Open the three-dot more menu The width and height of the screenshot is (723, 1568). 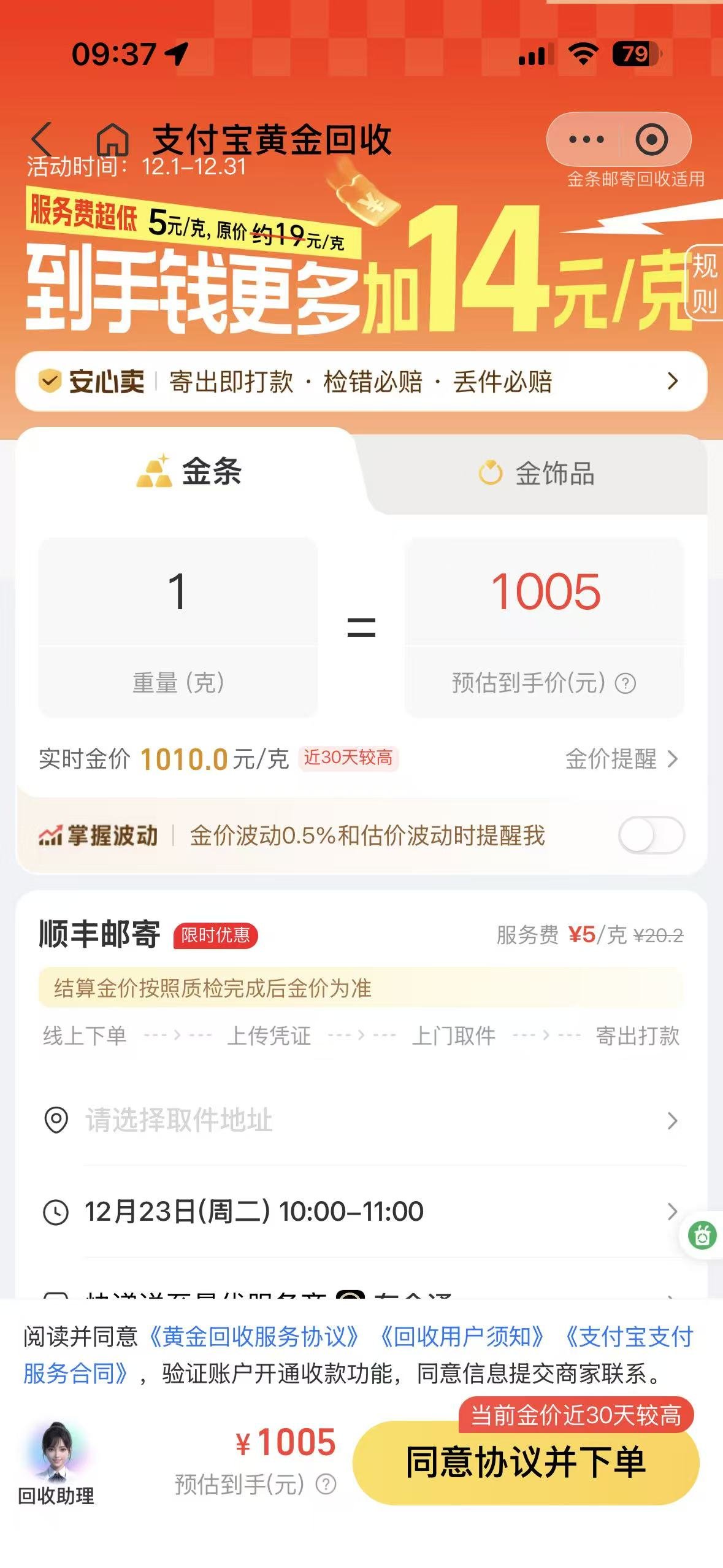point(586,140)
